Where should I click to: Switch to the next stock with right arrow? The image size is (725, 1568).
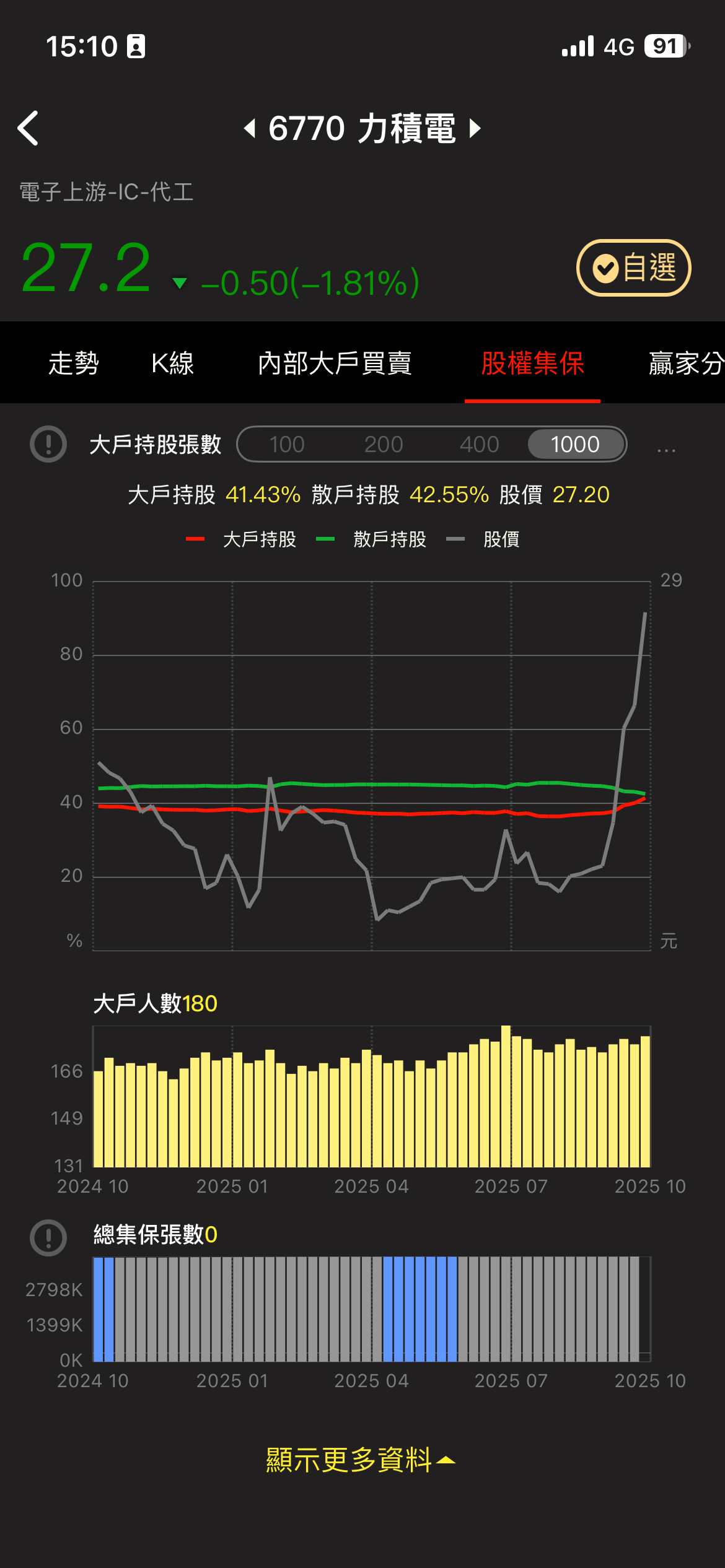point(475,128)
